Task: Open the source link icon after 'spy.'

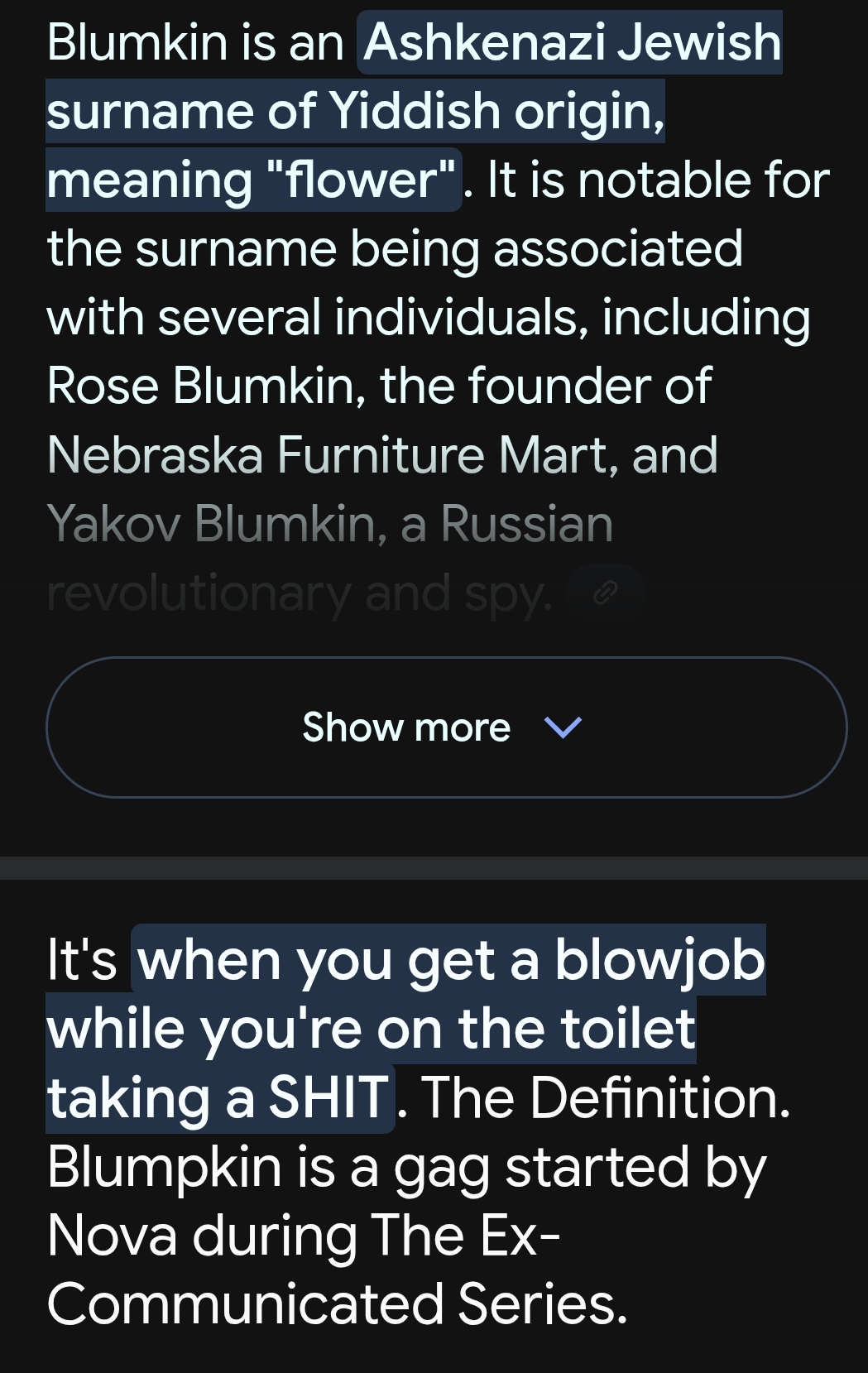Action: coord(607,591)
